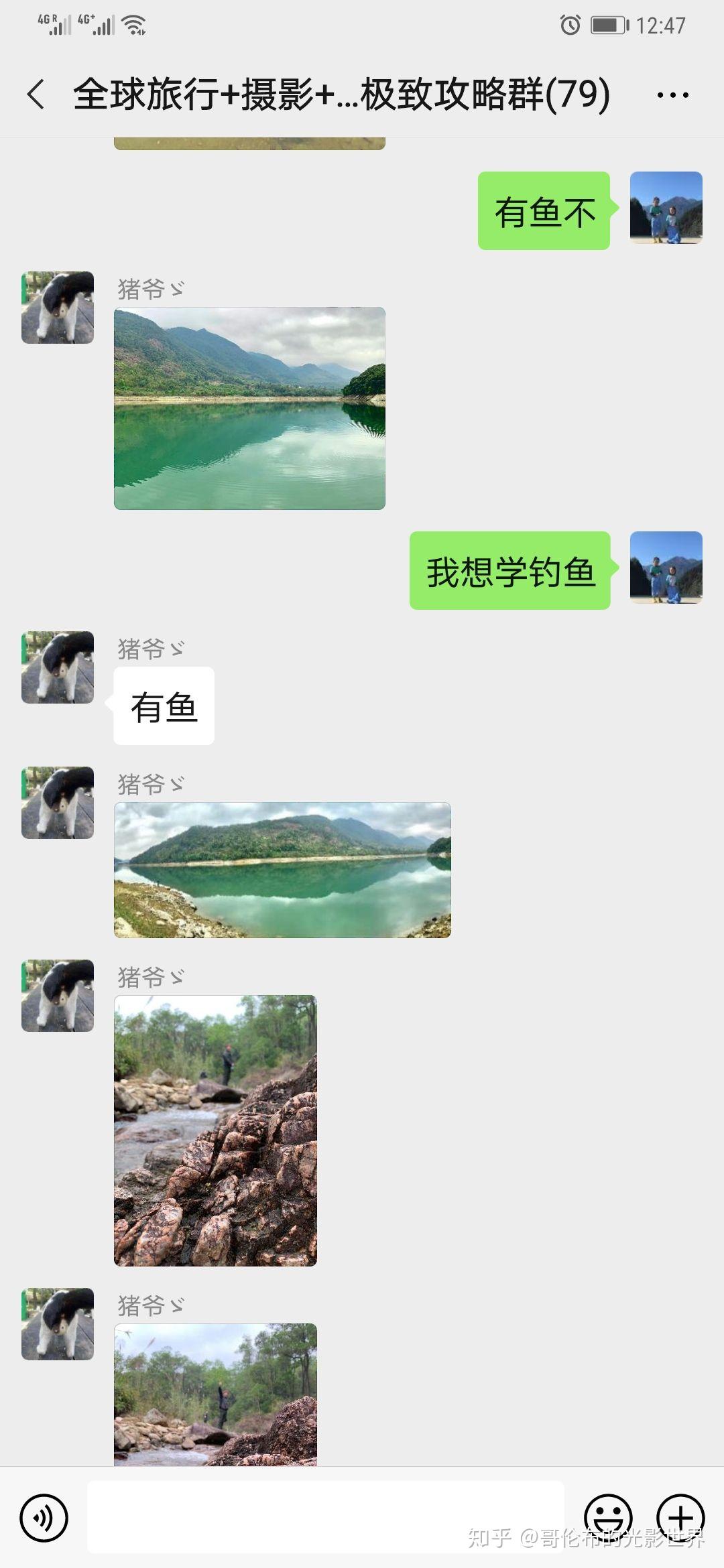Open the plus attachments menu
Image resolution: width=724 pixels, height=1568 pixels.
point(680,1518)
